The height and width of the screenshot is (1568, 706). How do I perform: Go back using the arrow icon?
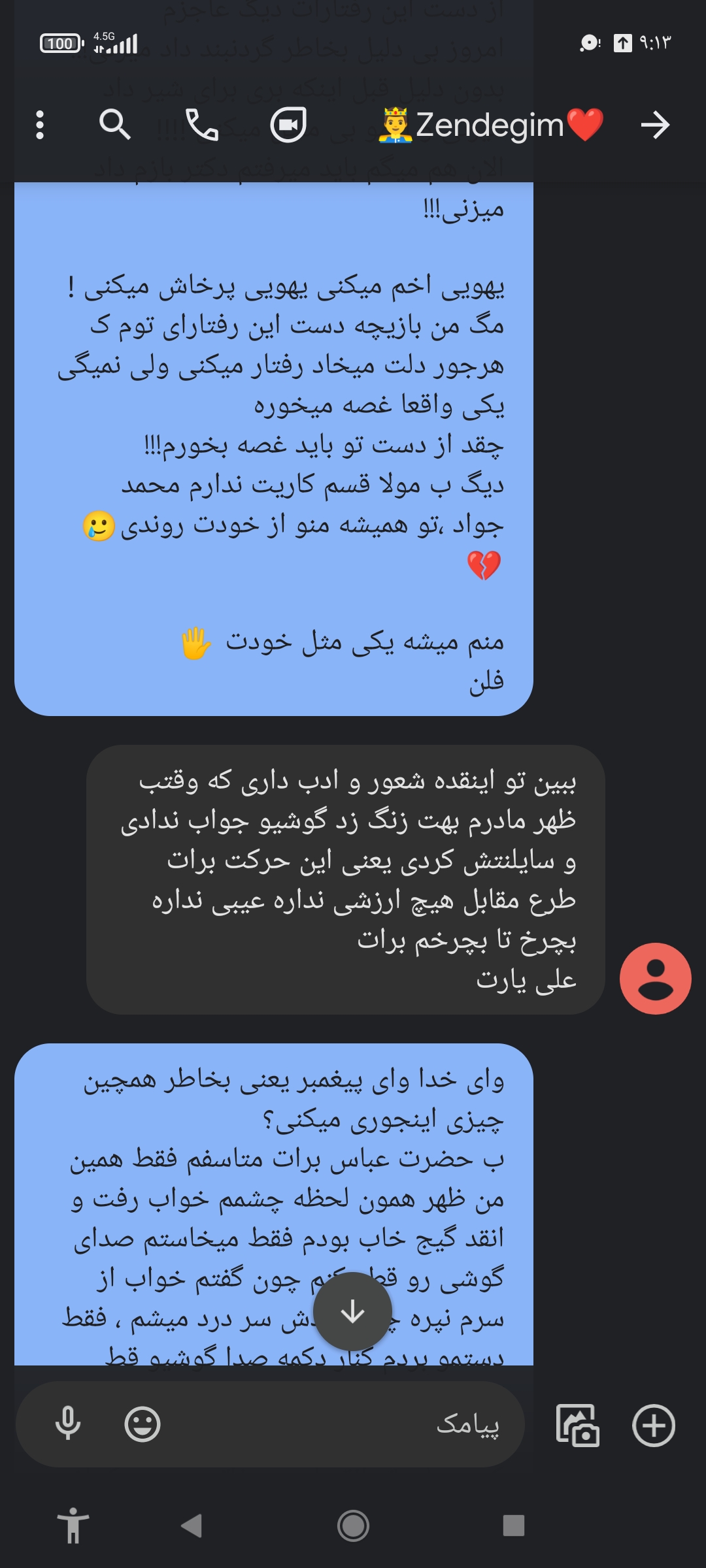(655, 125)
